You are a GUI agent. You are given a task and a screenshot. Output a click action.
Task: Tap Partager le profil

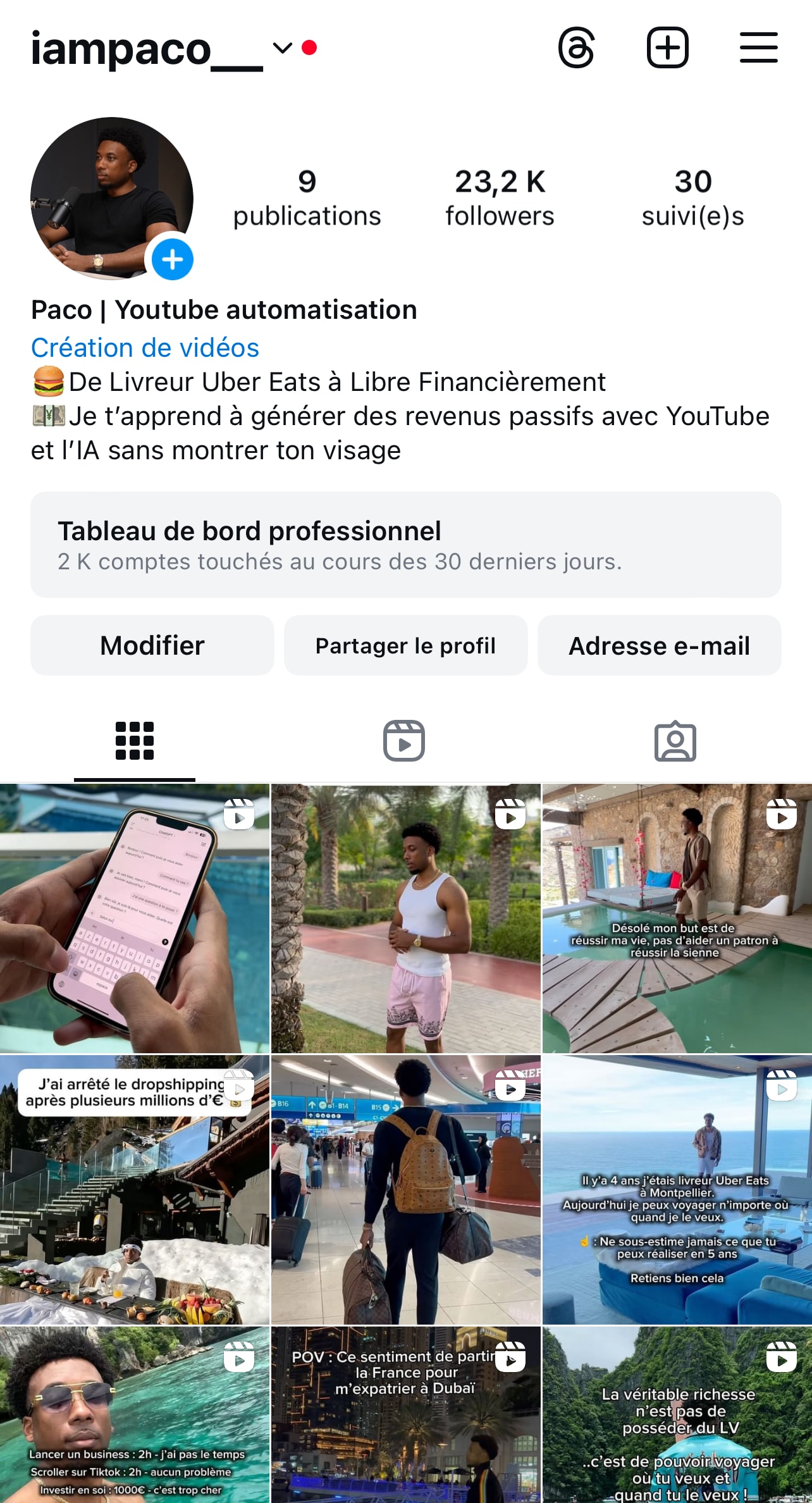(405, 645)
